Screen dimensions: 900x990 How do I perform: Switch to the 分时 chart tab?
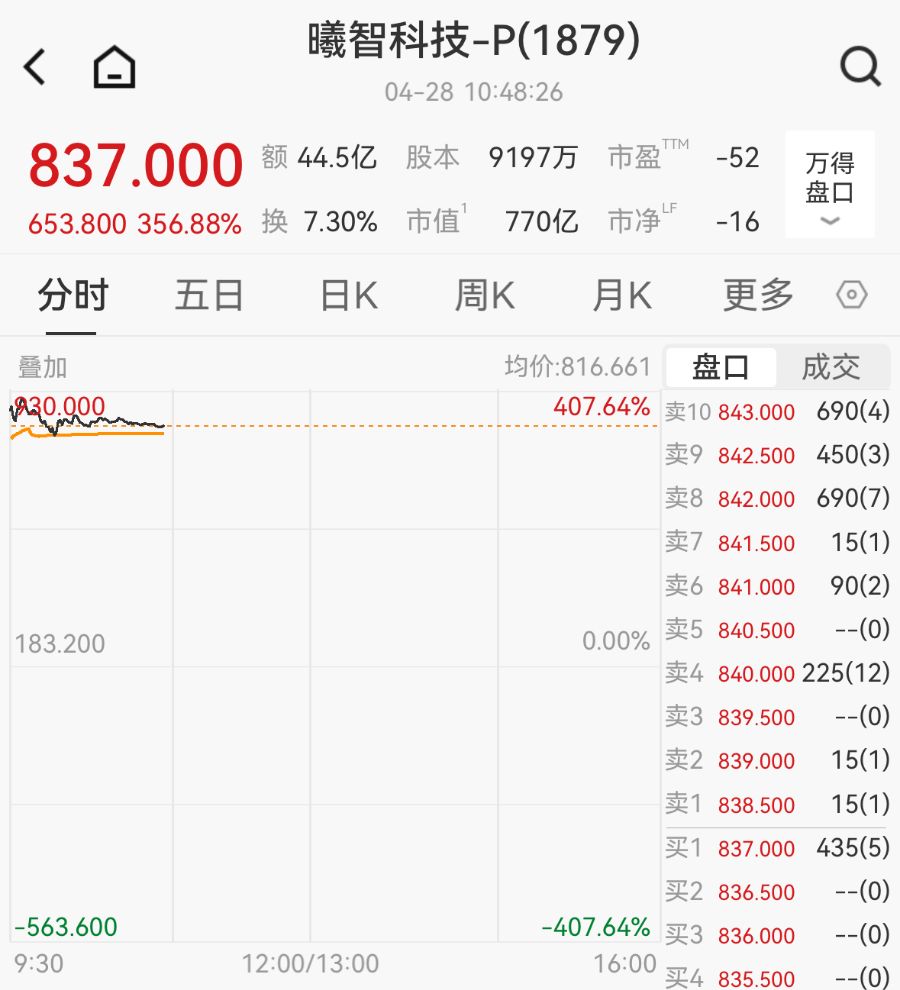(x=72, y=296)
